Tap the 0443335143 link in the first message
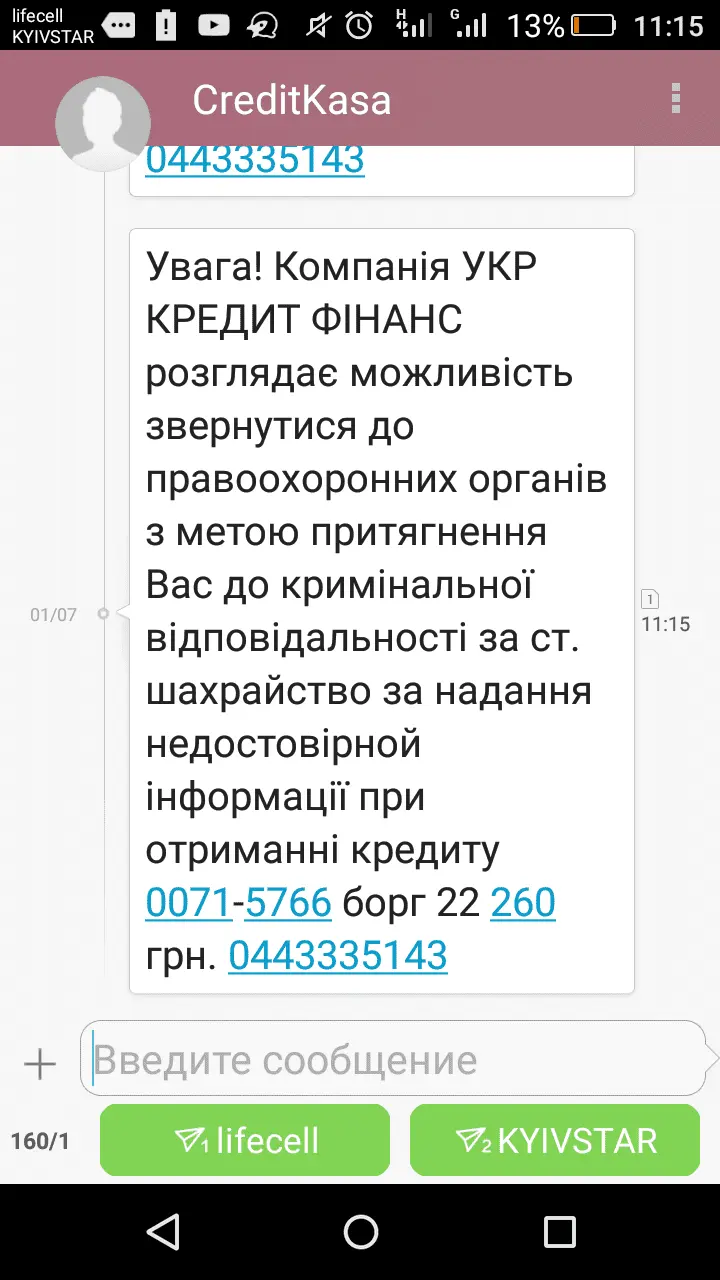720x1280 pixels. coord(254,160)
